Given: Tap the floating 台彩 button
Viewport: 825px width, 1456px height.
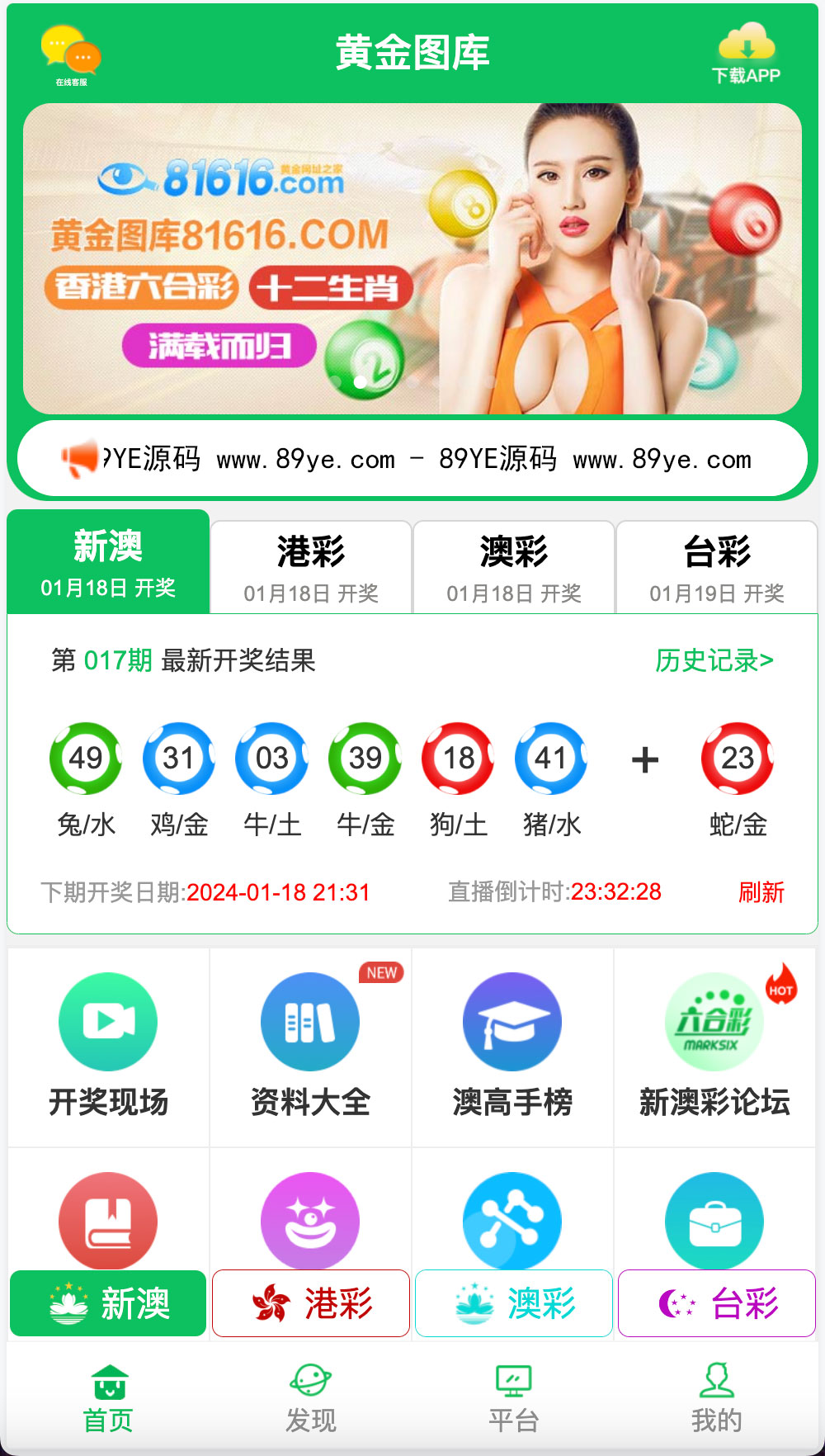Looking at the screenshot, I should pos(717,1303).
